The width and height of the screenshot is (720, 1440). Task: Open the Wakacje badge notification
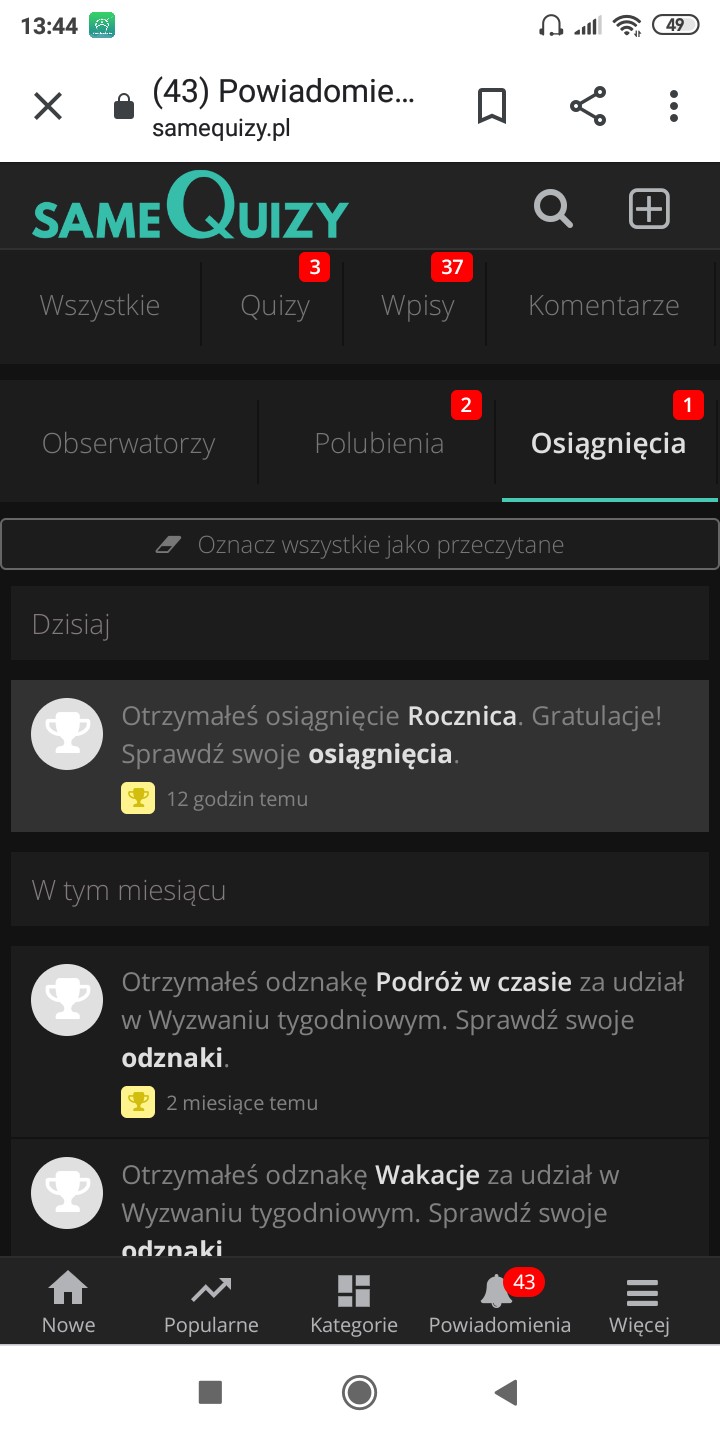tap(360, 1198)
